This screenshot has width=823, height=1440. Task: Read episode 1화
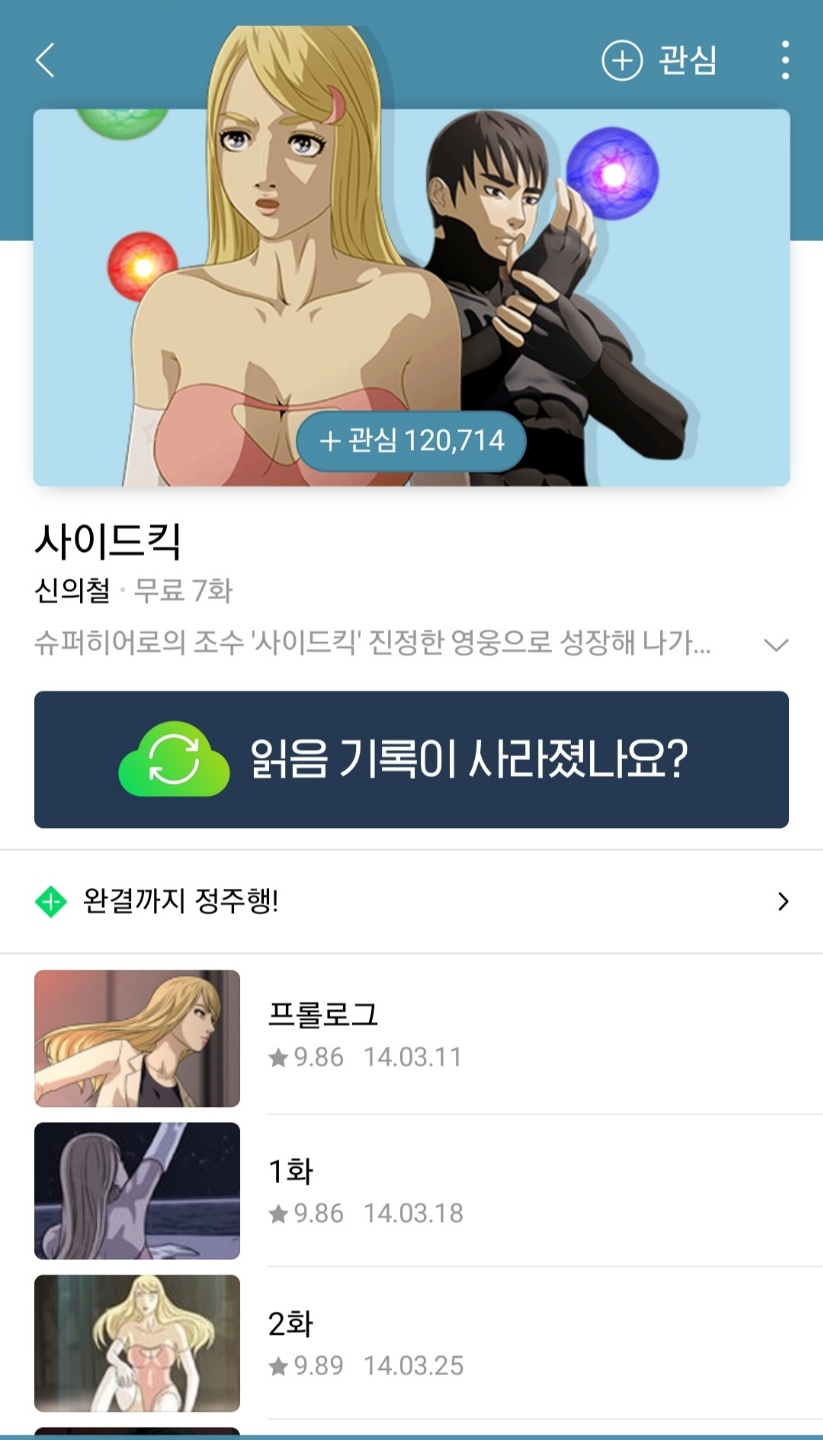pyautogui.click(x=411, y=1190)
